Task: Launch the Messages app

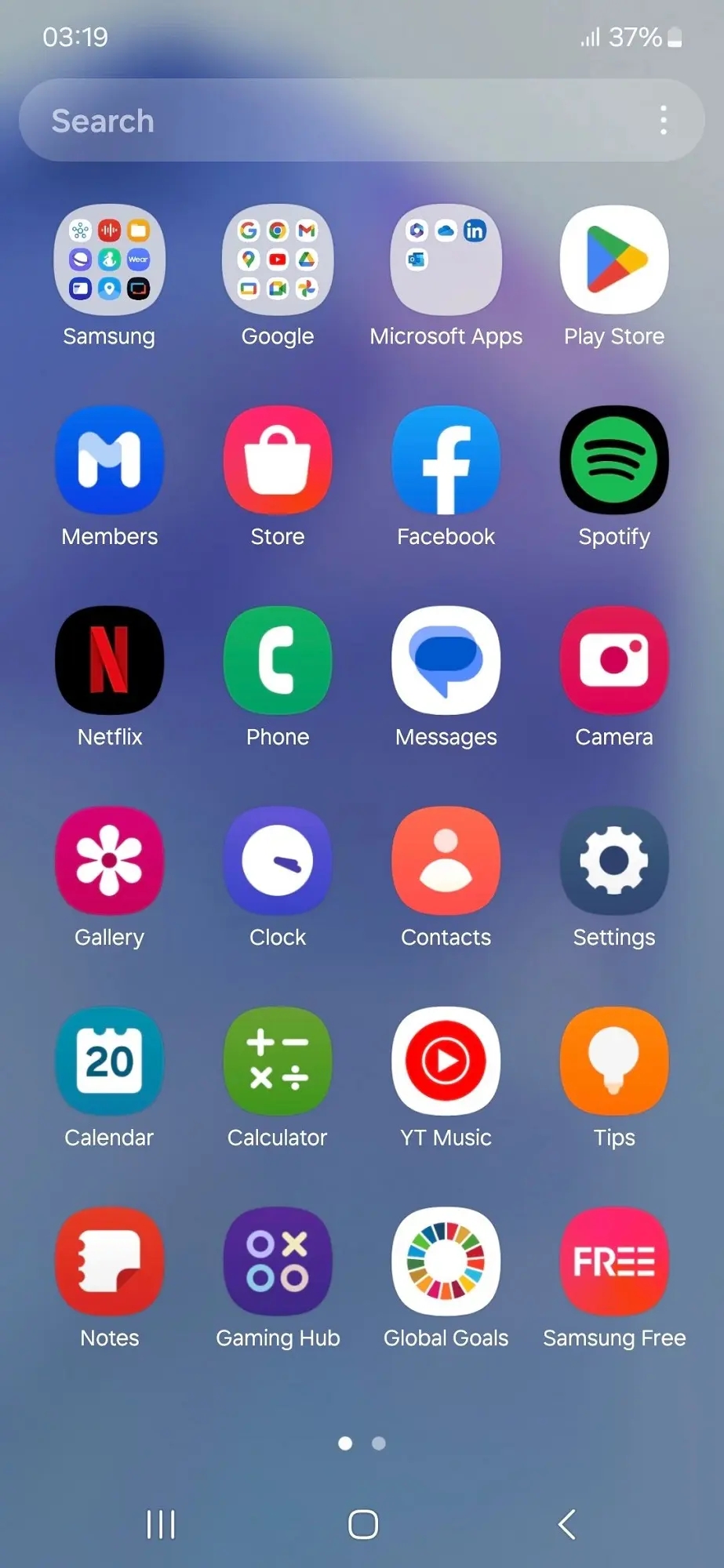Action: 446,661
